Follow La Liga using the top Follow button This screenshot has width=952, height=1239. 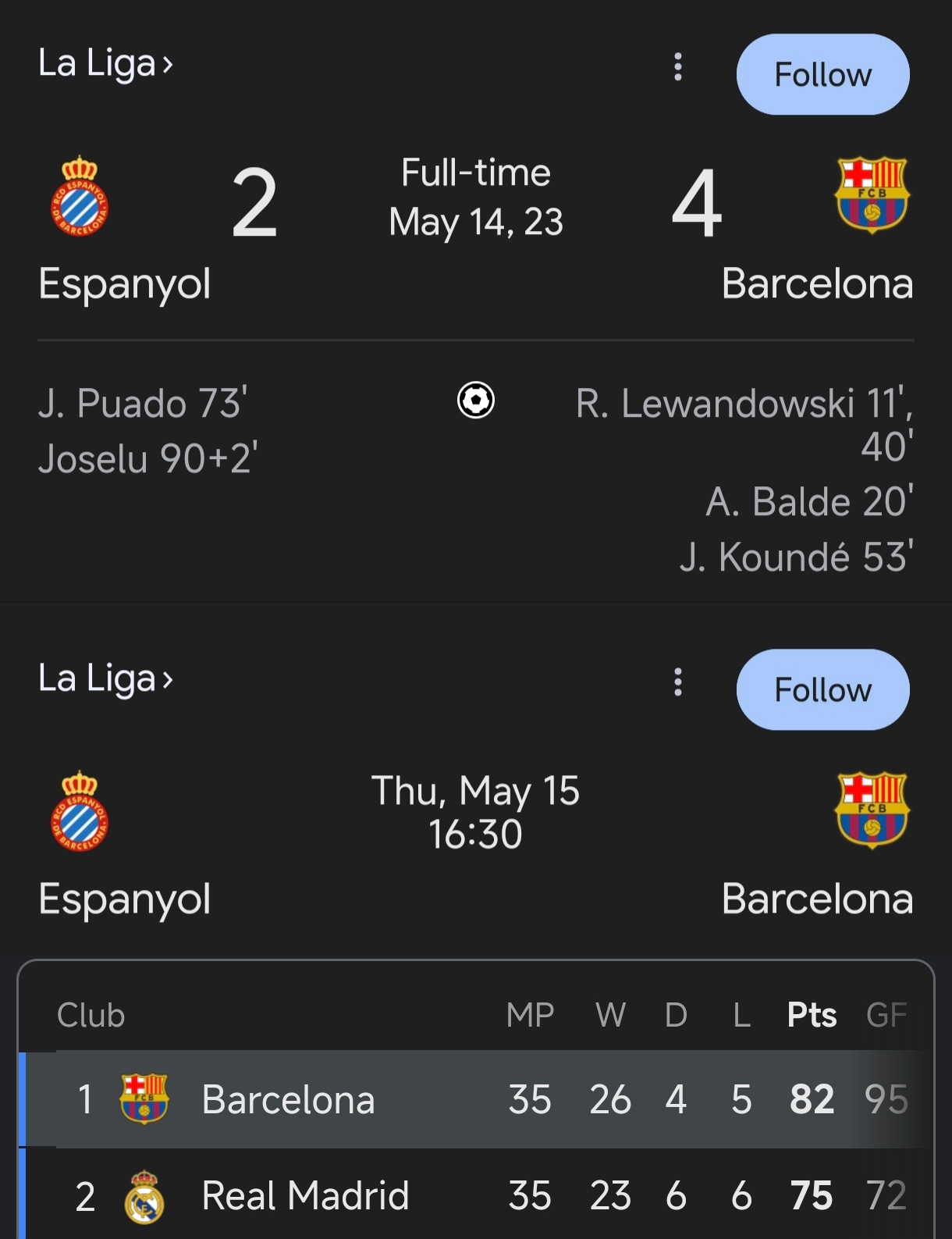822,74
